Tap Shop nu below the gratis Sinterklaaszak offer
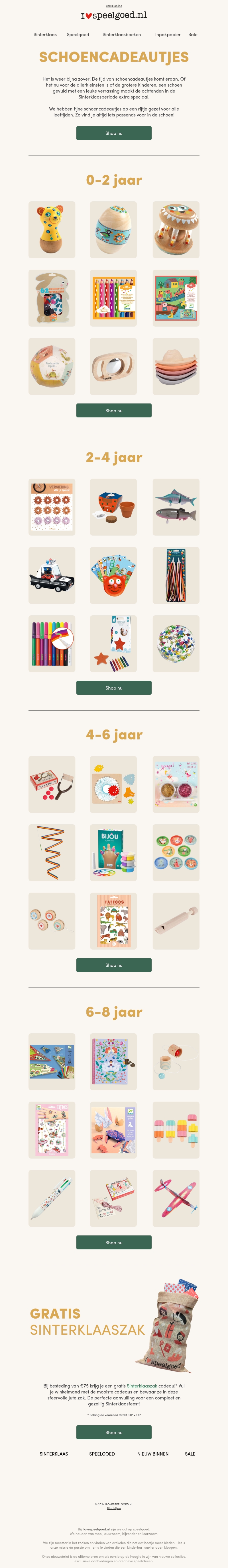 pos(114,1432)
